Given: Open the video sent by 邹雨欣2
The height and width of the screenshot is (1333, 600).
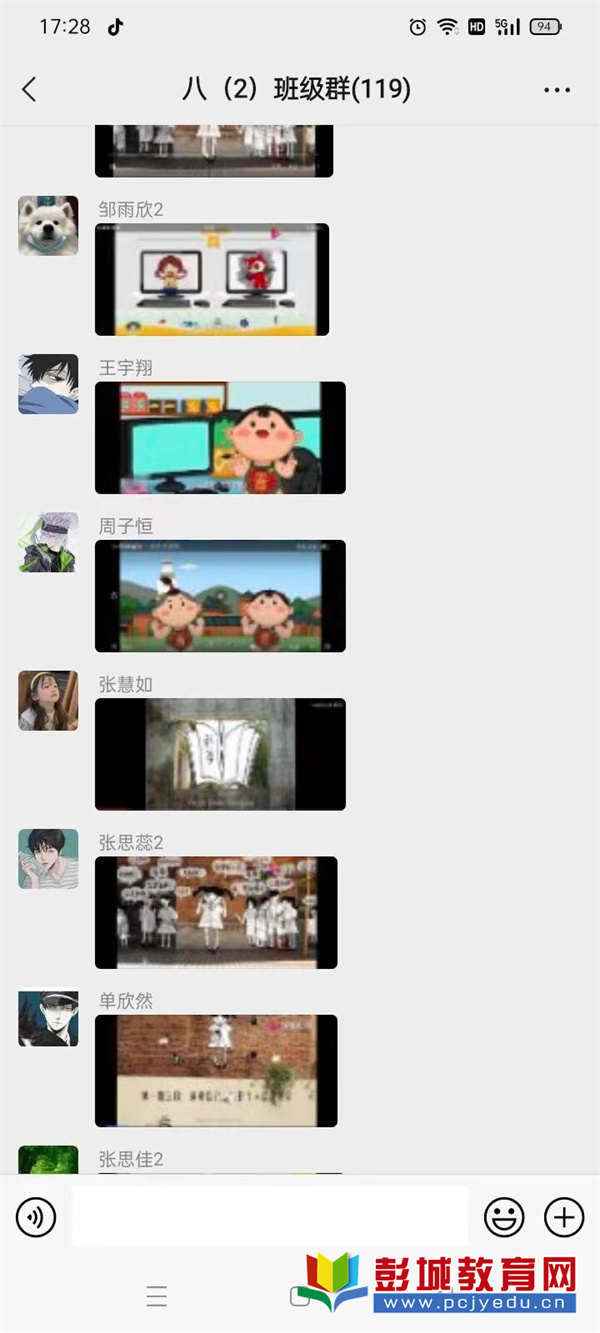Looking at the screenshot, I should 212,279.
